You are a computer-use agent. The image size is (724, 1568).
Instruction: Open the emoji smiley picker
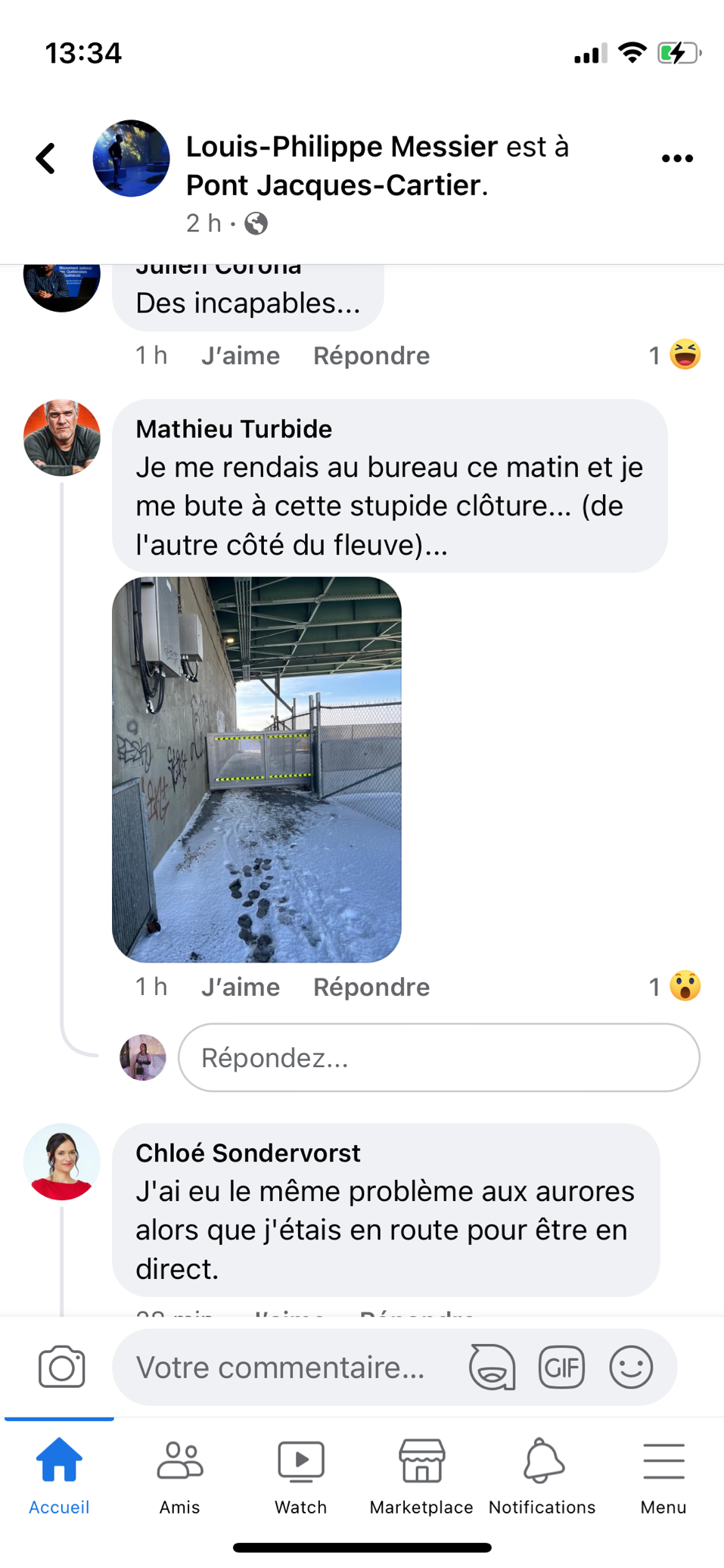(x=630, y=1367)
